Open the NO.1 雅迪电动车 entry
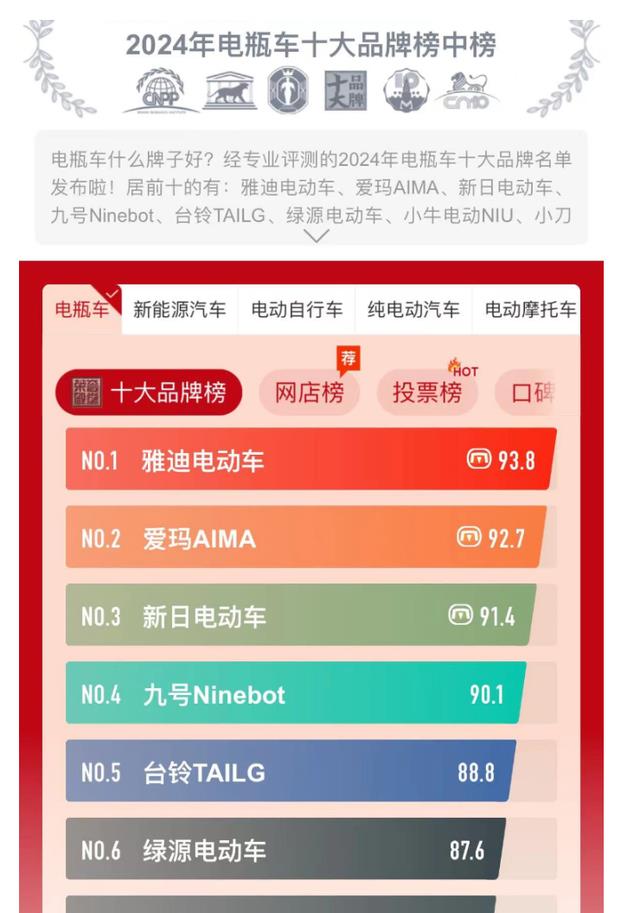This screenshot has height=913, width=640. pos(311,459)
